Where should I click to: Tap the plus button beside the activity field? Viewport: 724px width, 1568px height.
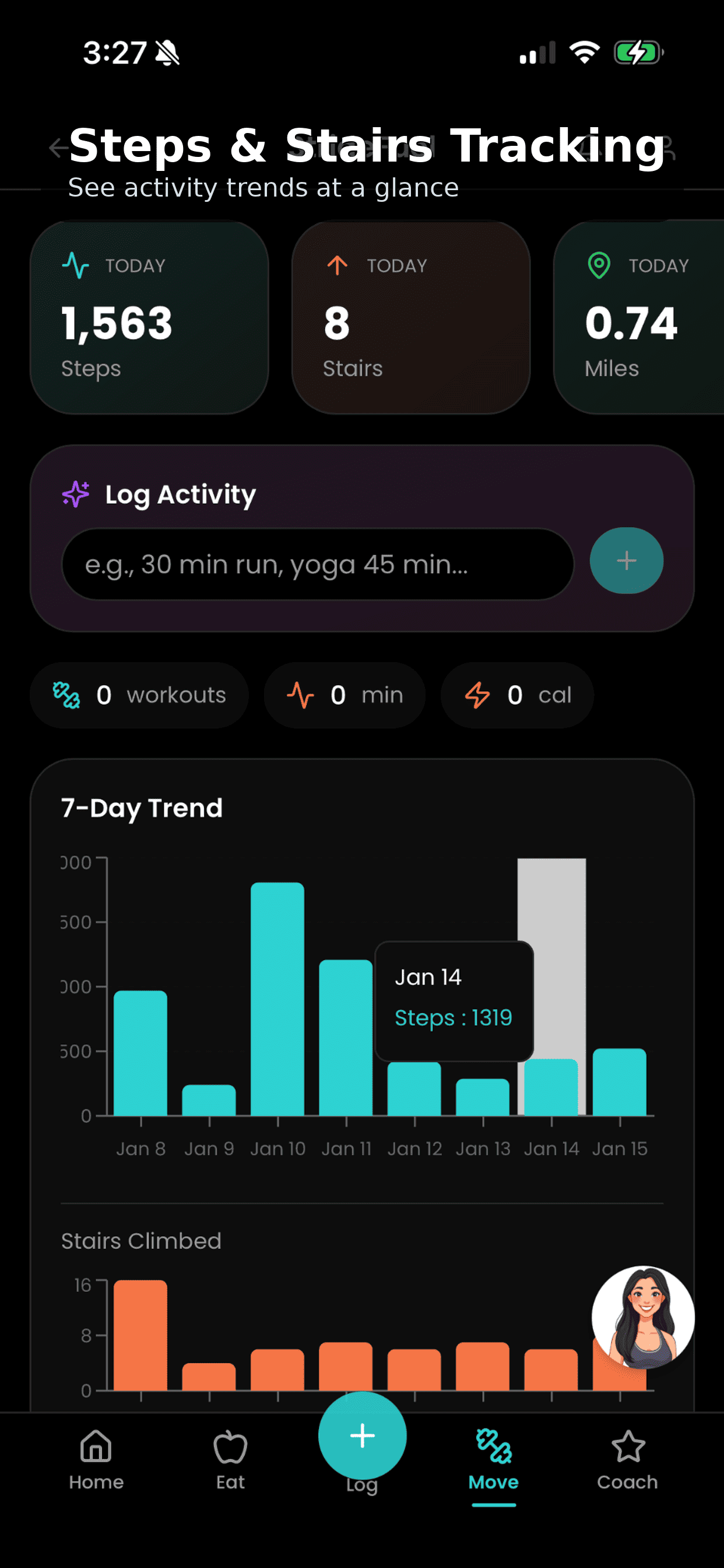pyautogui.click(x=626, y=561)
